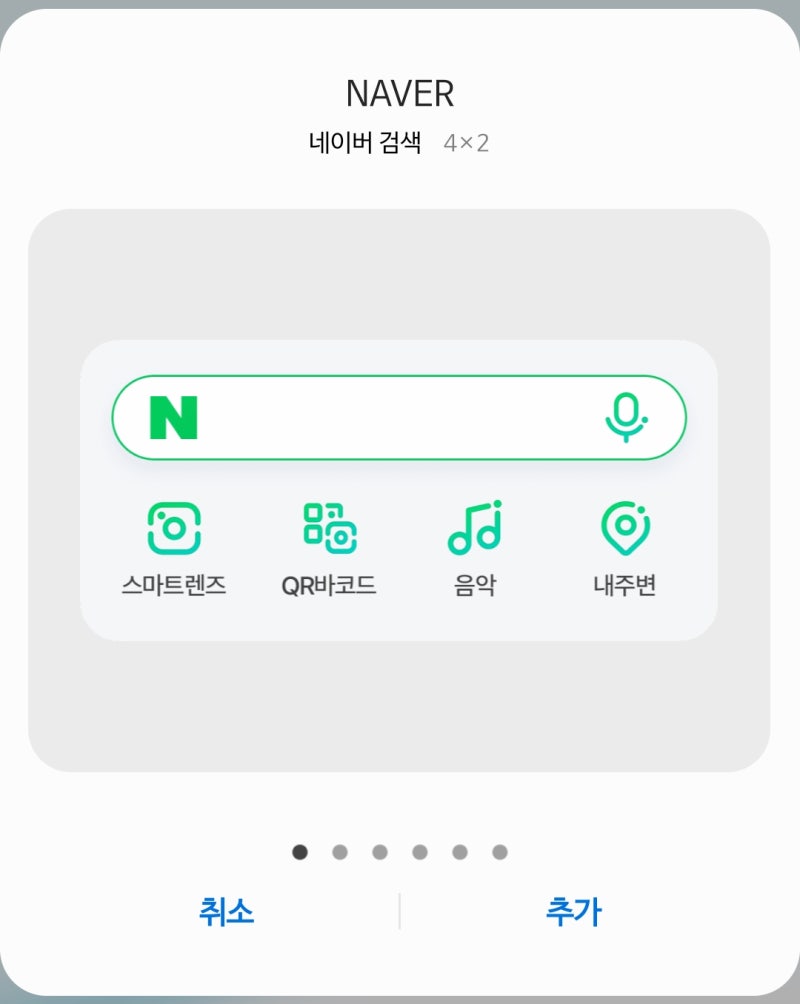The image size is (800, 1004).
Task: Select the third page indicator dot
Action: [380, 852]
